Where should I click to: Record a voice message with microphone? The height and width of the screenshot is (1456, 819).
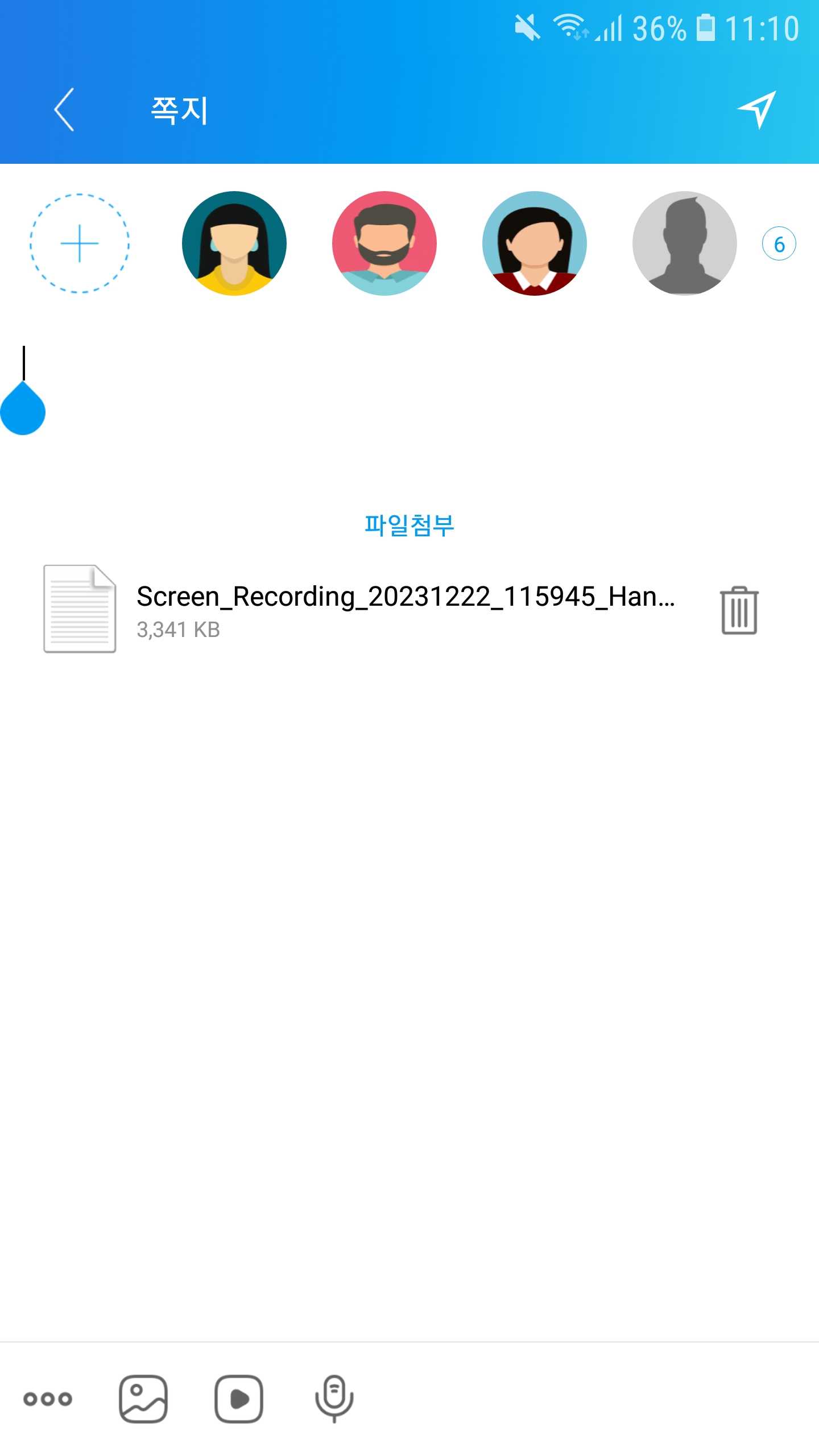[334, 1399]
